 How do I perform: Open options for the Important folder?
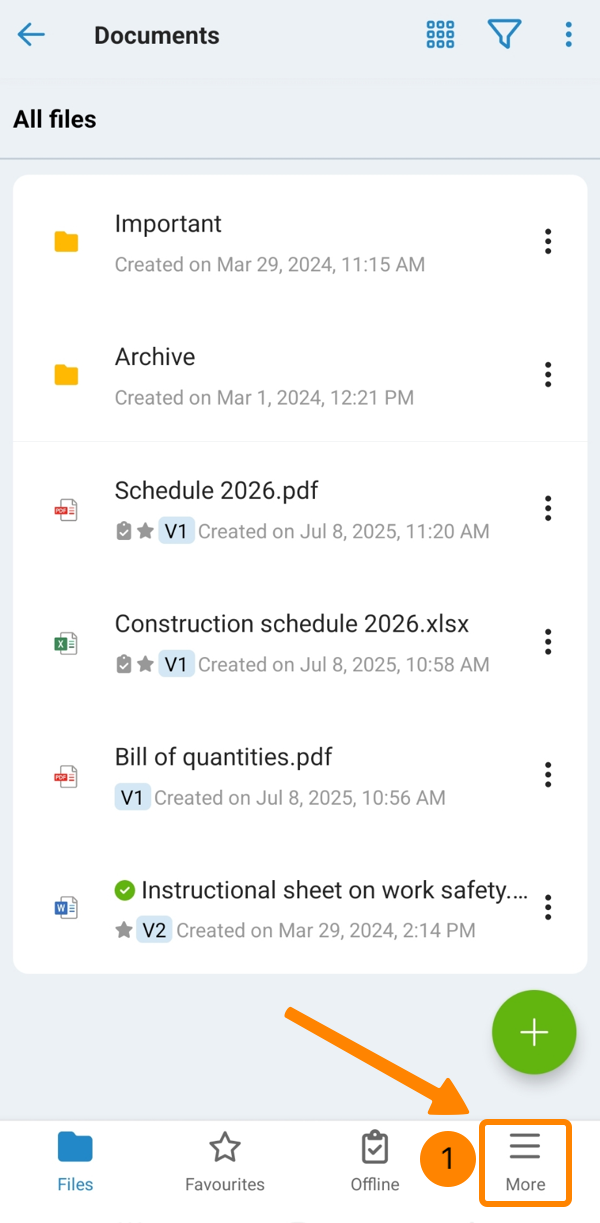[x=547, y=241]
